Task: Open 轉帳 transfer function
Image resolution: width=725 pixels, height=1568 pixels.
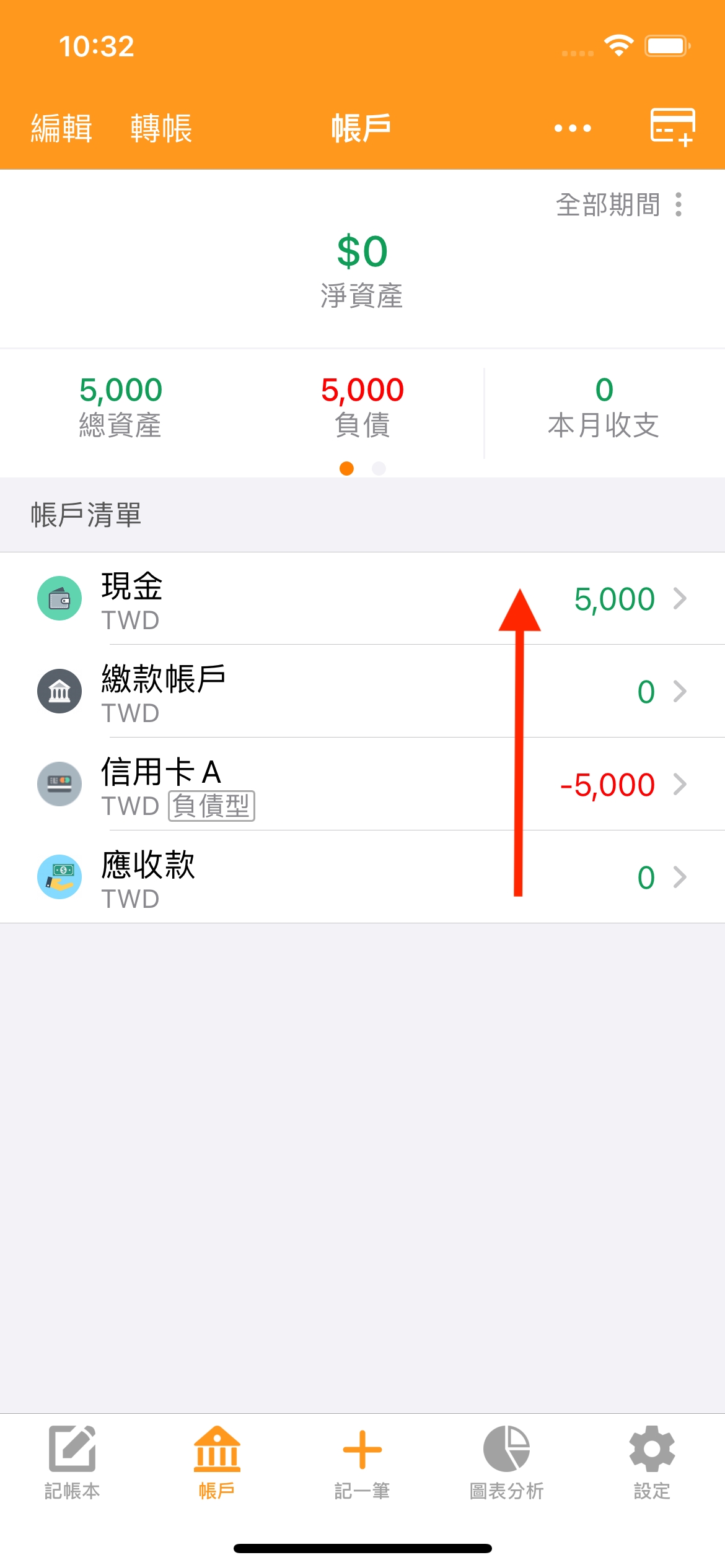Action: 161,128
